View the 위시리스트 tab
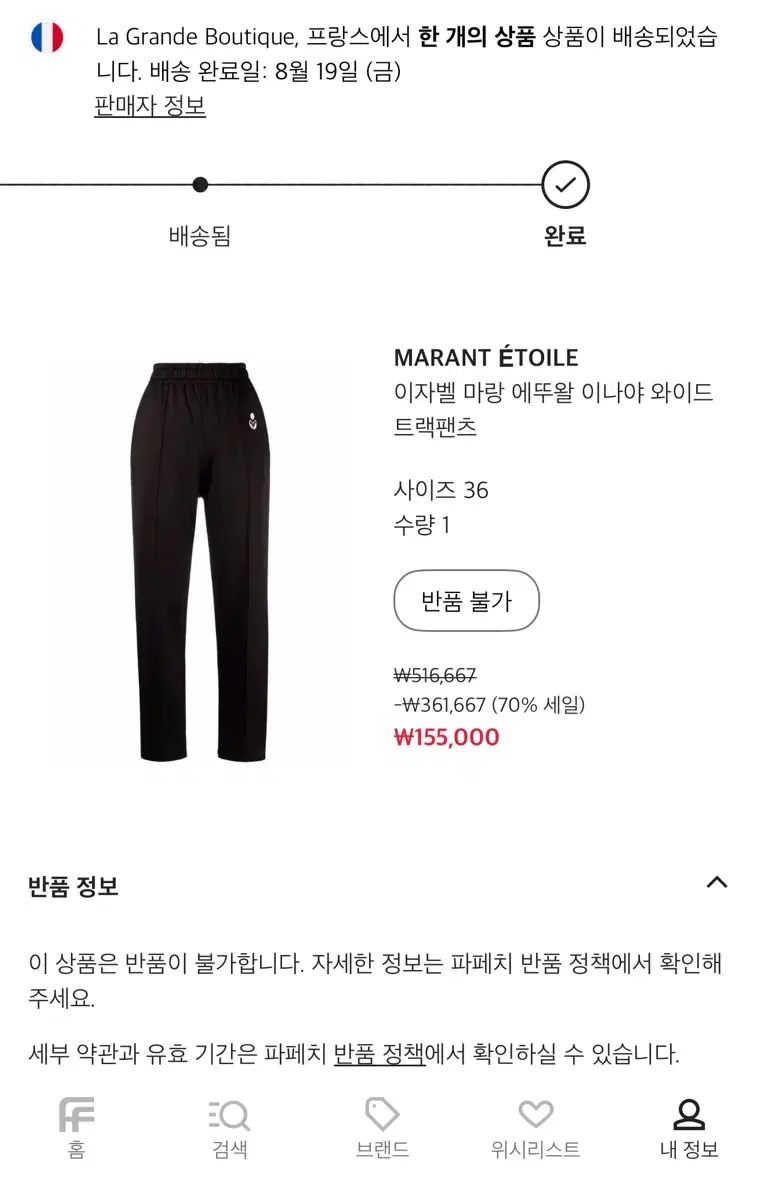766x1200 pixels. (535, 1127)
